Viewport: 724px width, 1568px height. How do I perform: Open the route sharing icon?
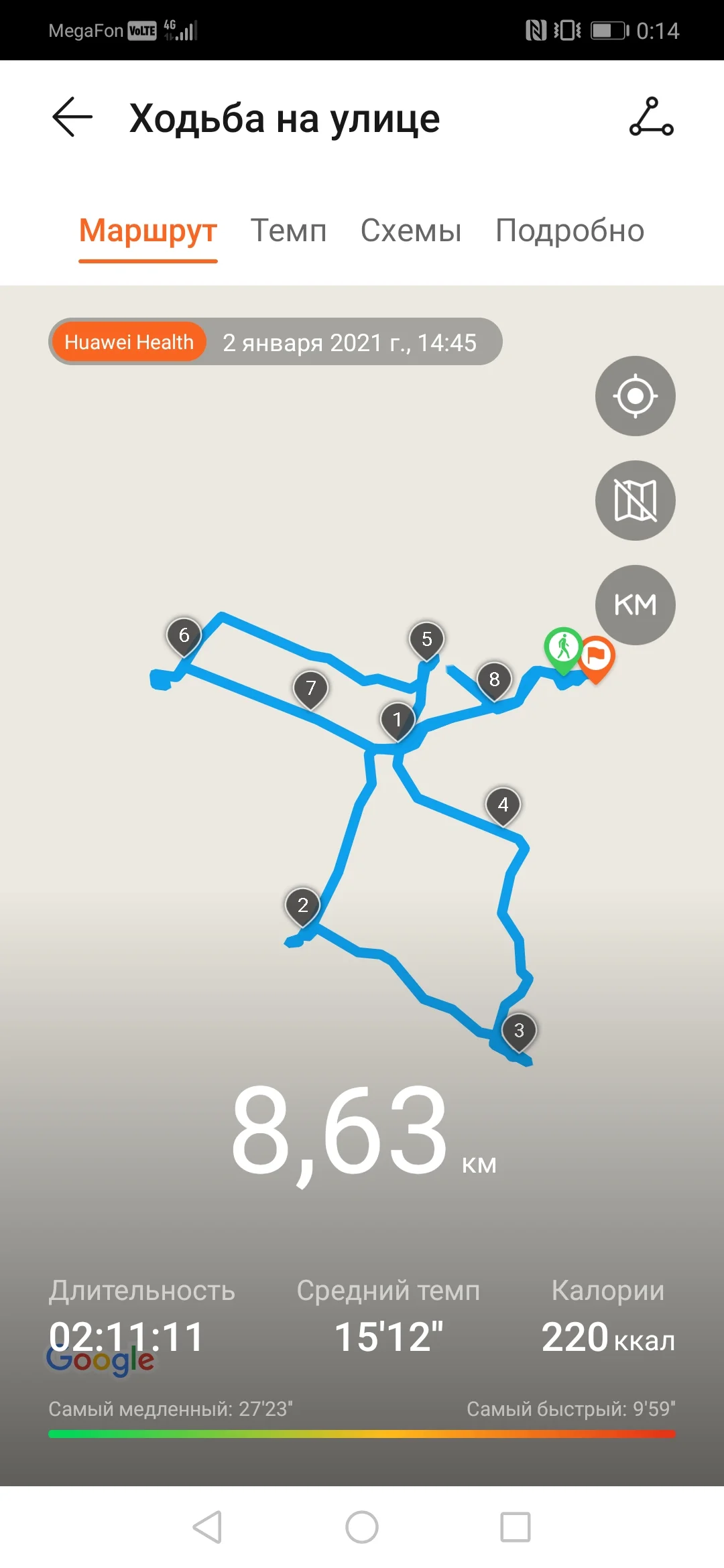pyautogui.click(x=651, y=117)
